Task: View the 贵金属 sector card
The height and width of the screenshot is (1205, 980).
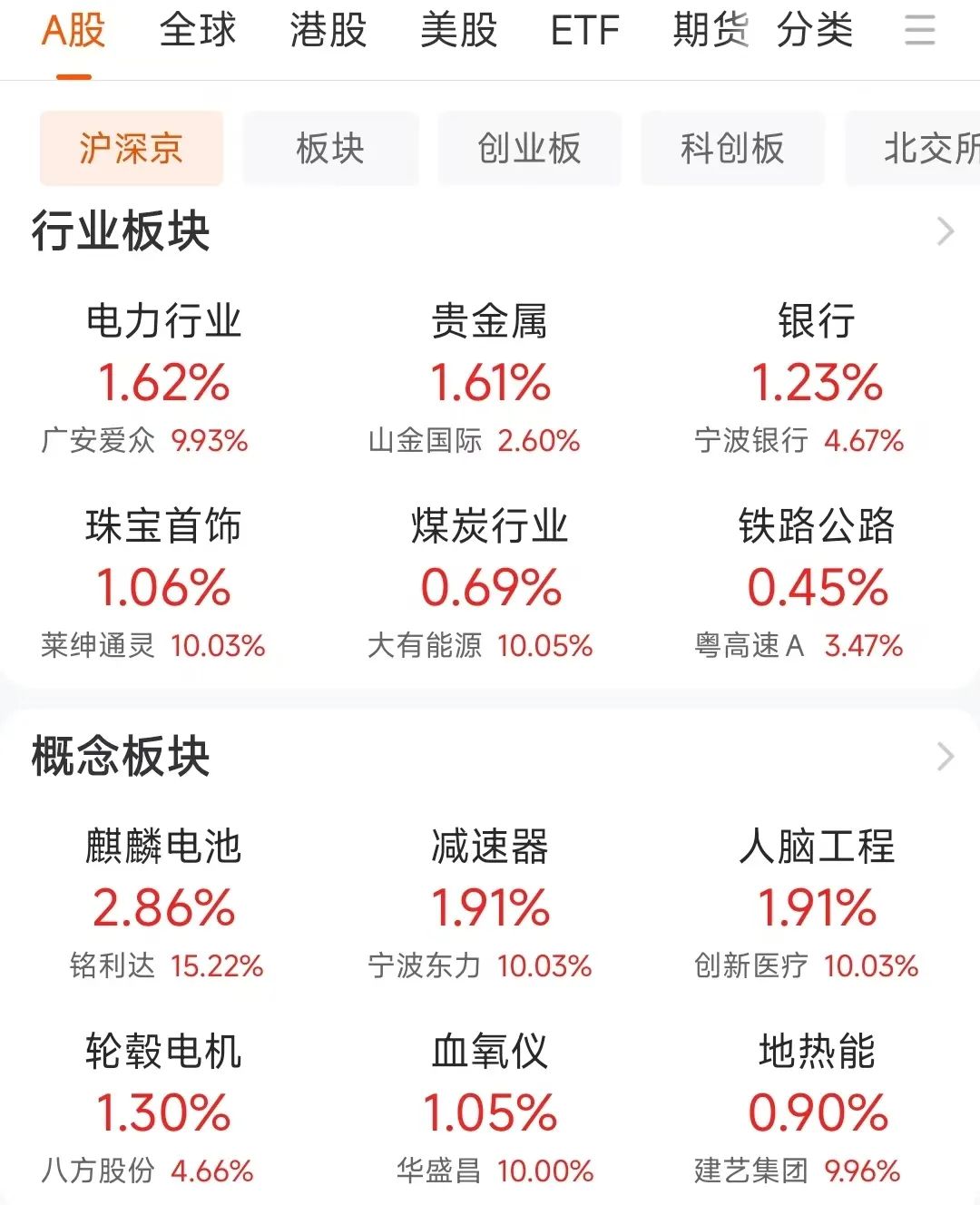Action: point(490,379)
